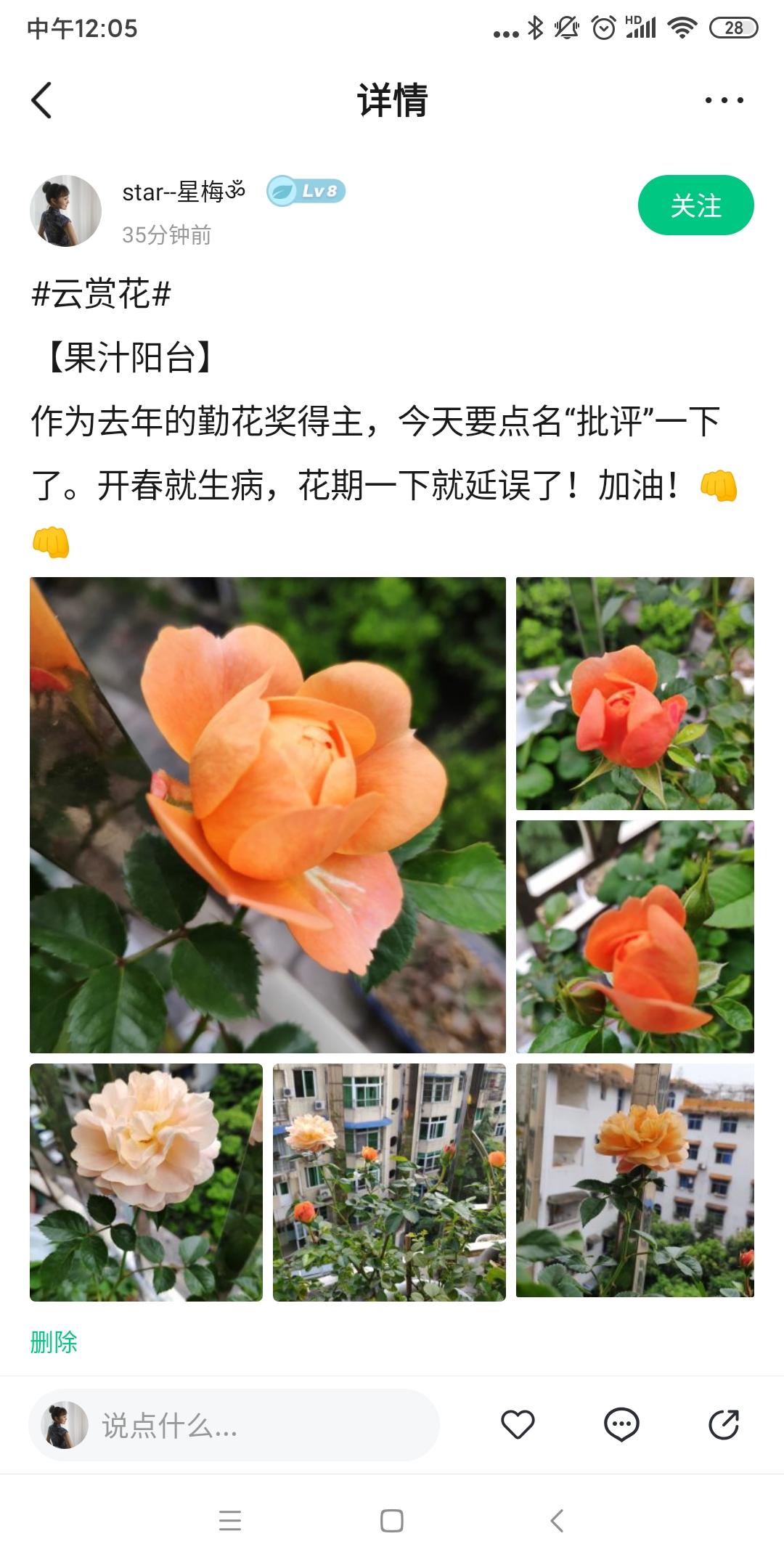View the large orange rose photo

[267, 814]
